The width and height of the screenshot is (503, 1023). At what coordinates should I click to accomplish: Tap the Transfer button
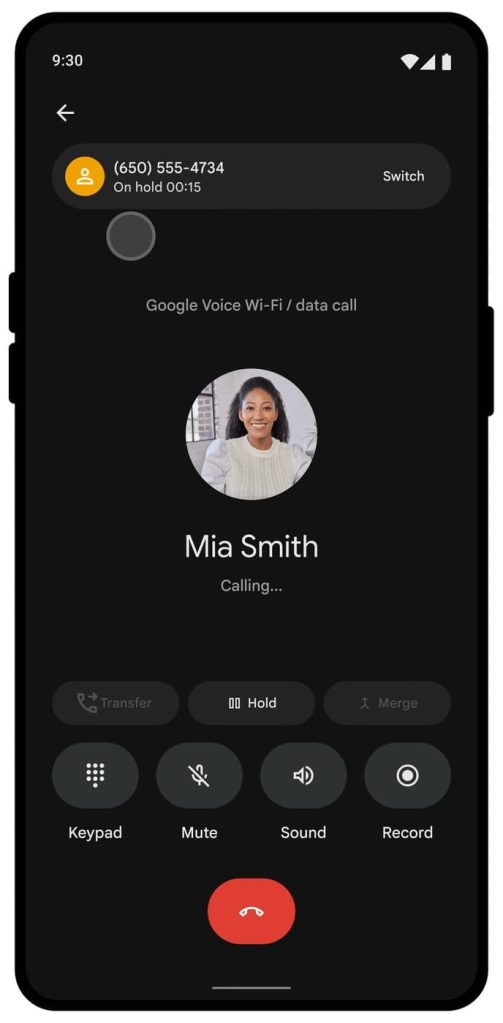point(115,703)
